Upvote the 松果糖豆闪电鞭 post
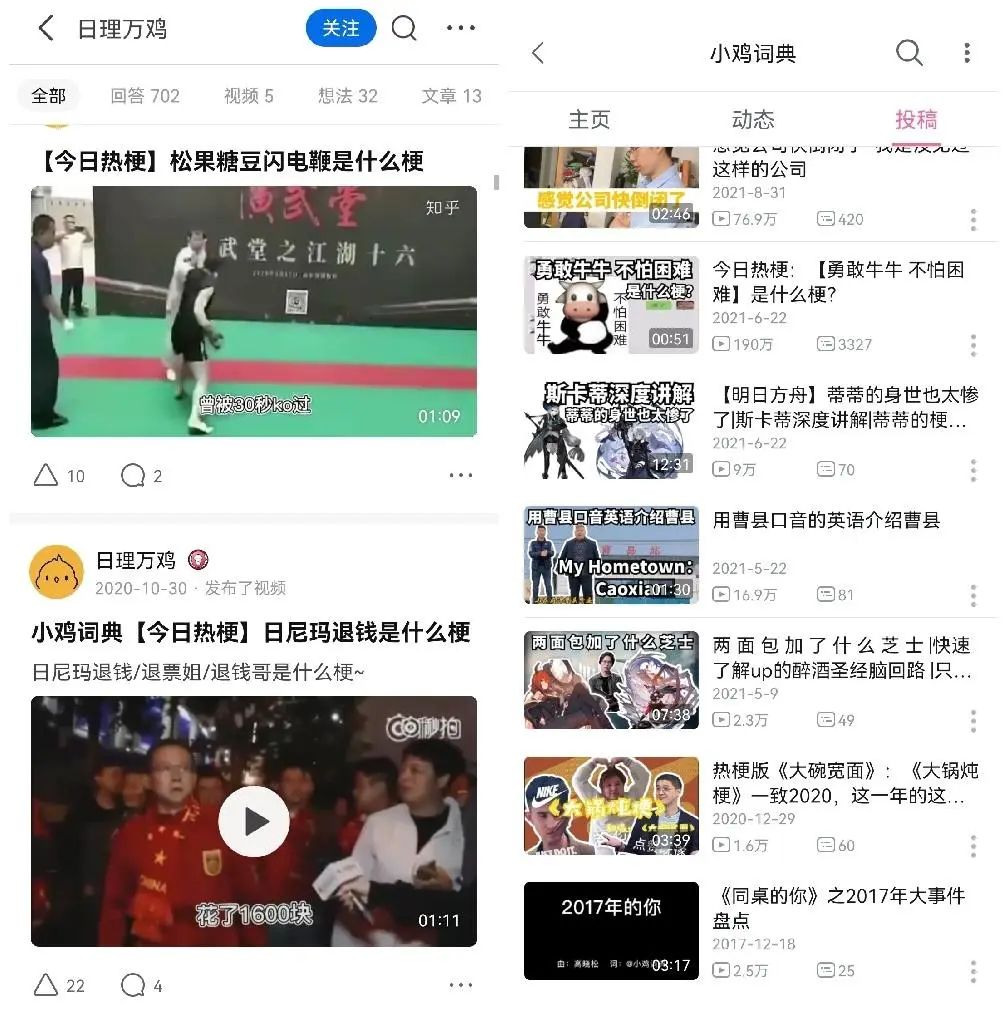 [47, 476]
